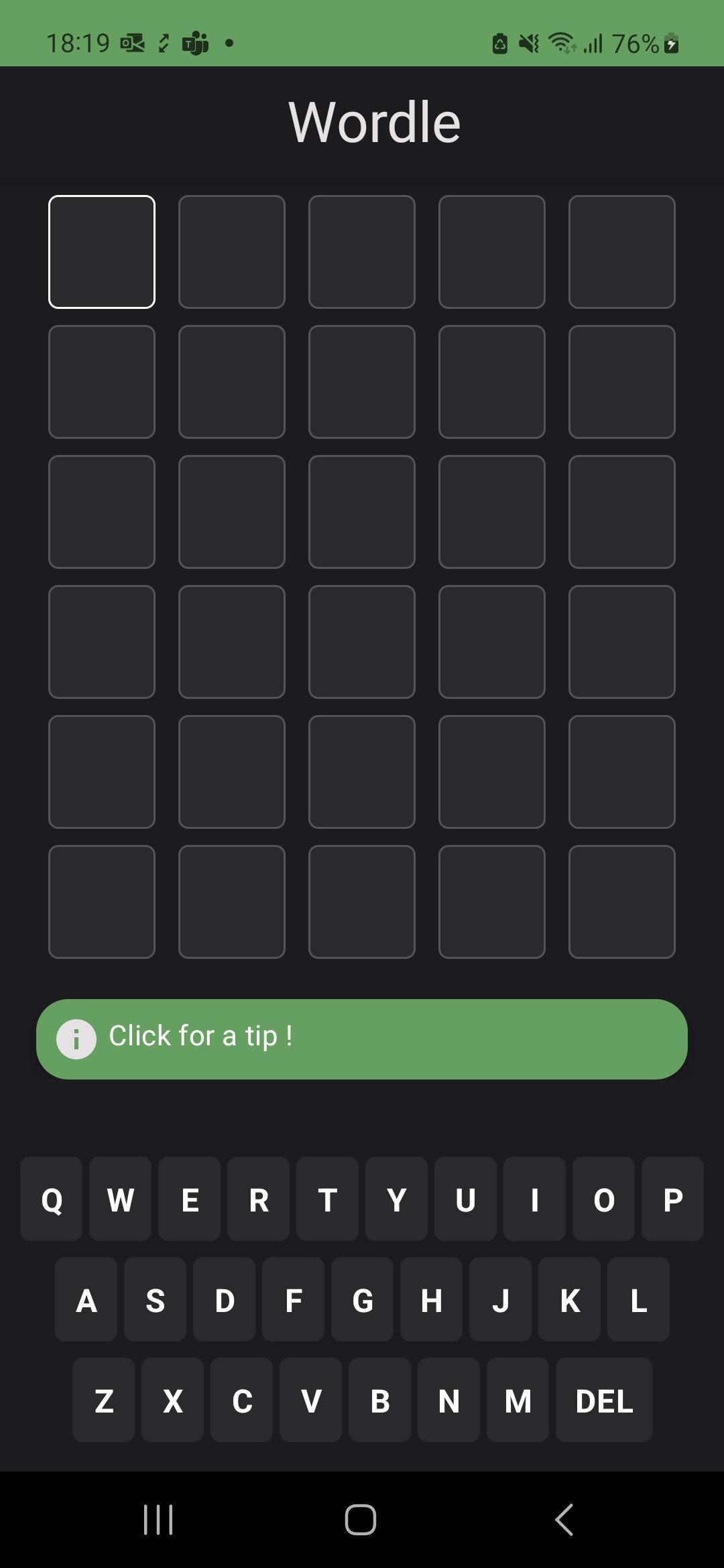This screenshot has height=1568, width=724.
Task: Delete the last letter with DEL
Action: 603,1400
